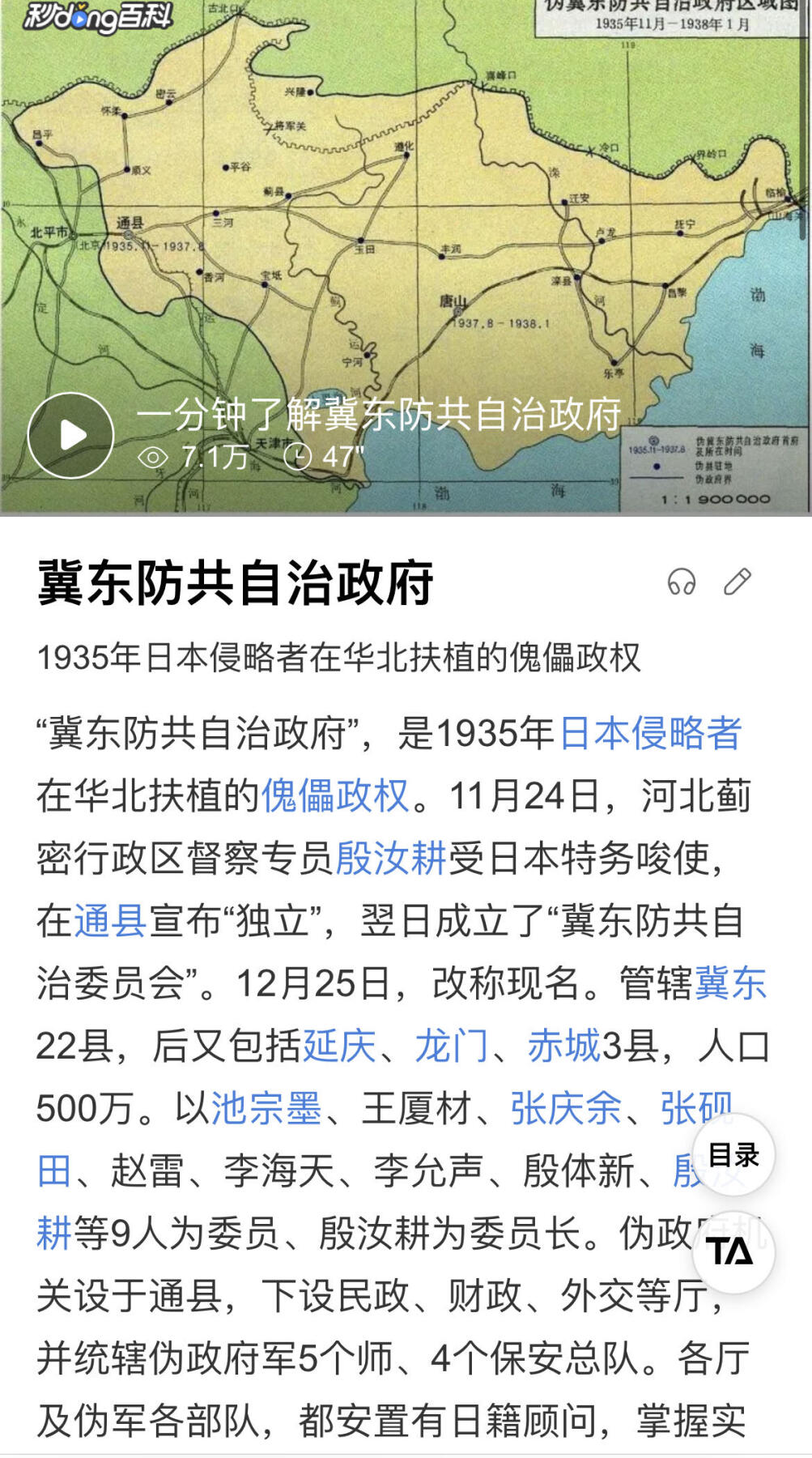Screen dimensions: 812x1458
Task: Open the 日本侵略者 link
Action: [x=650, y=733]
